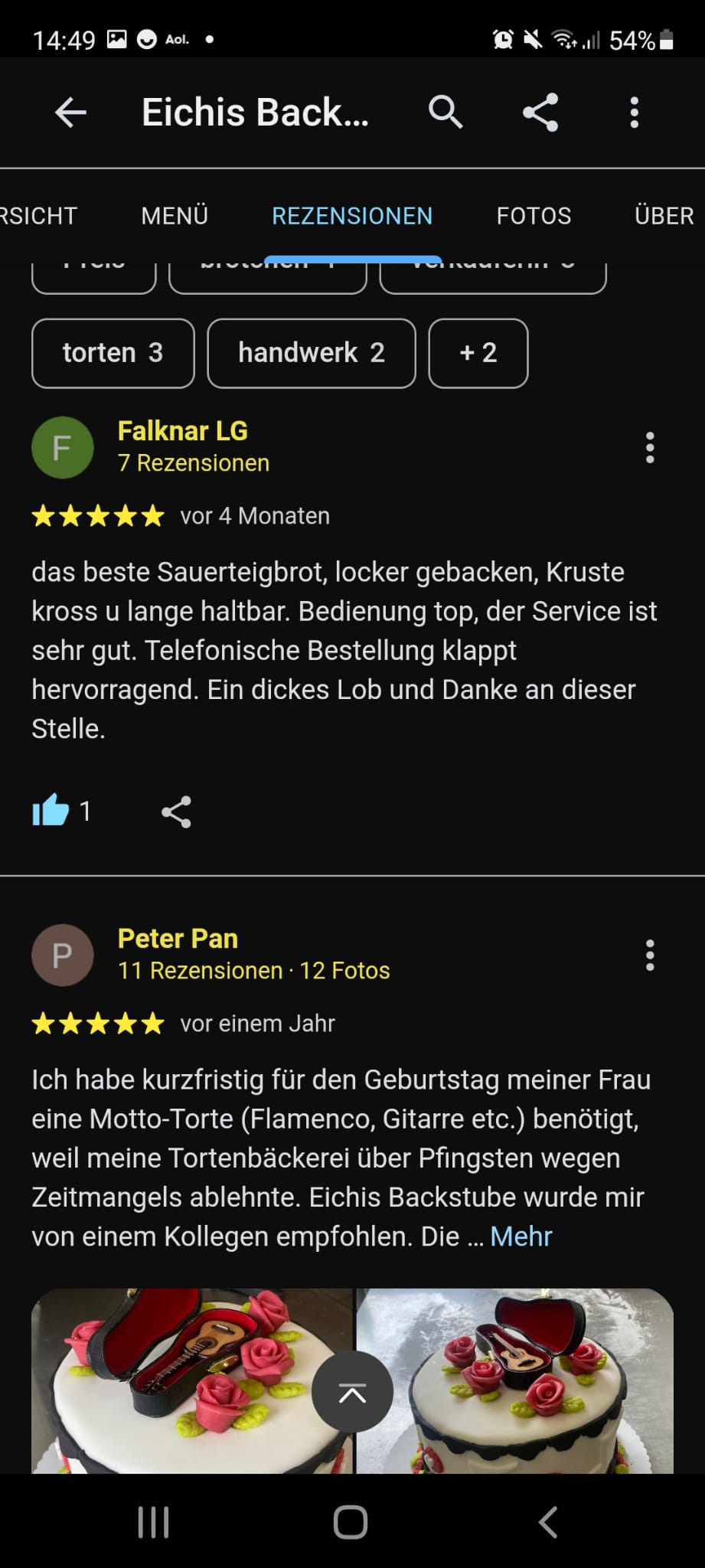Switch to the Fotos tab

[x=534, y=216]
